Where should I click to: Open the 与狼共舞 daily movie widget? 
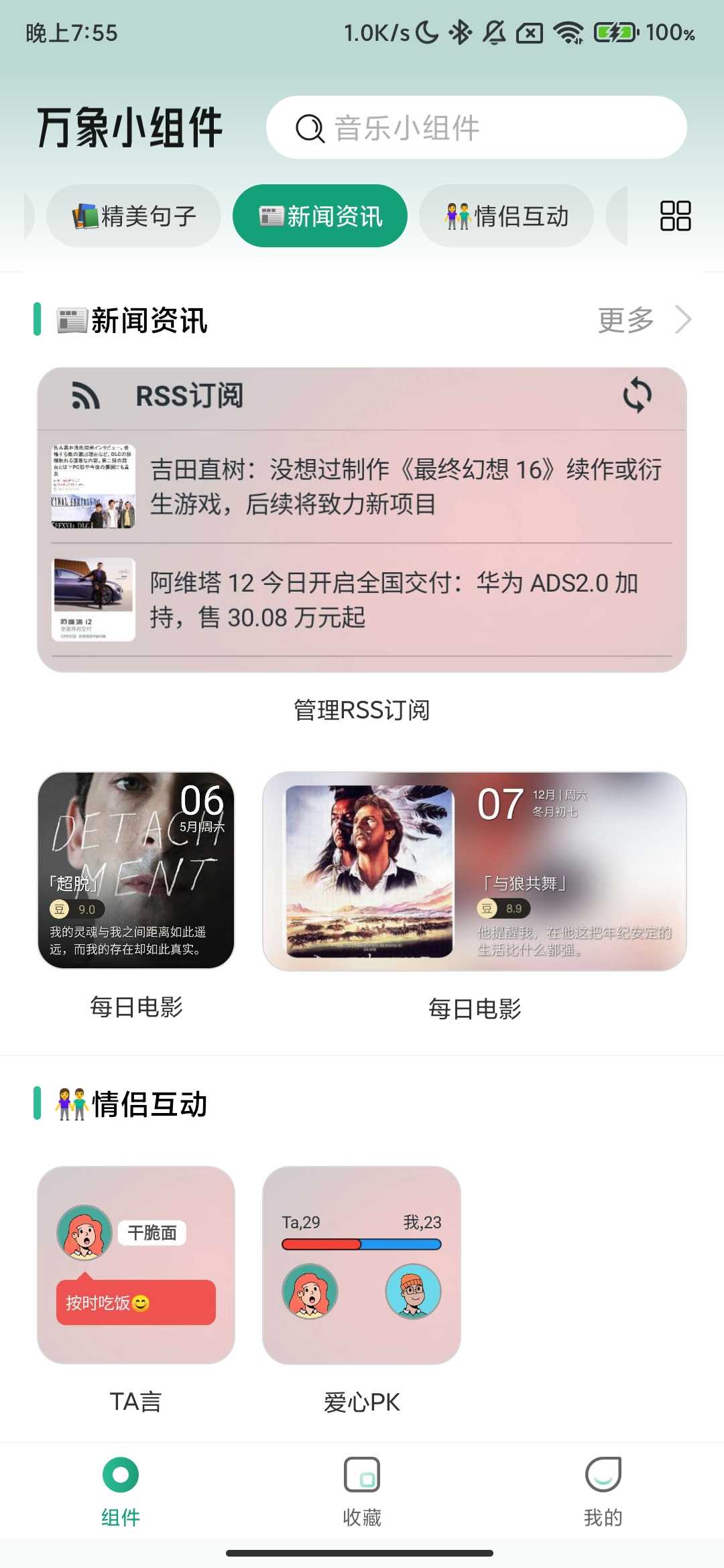(x=475, y=870)
